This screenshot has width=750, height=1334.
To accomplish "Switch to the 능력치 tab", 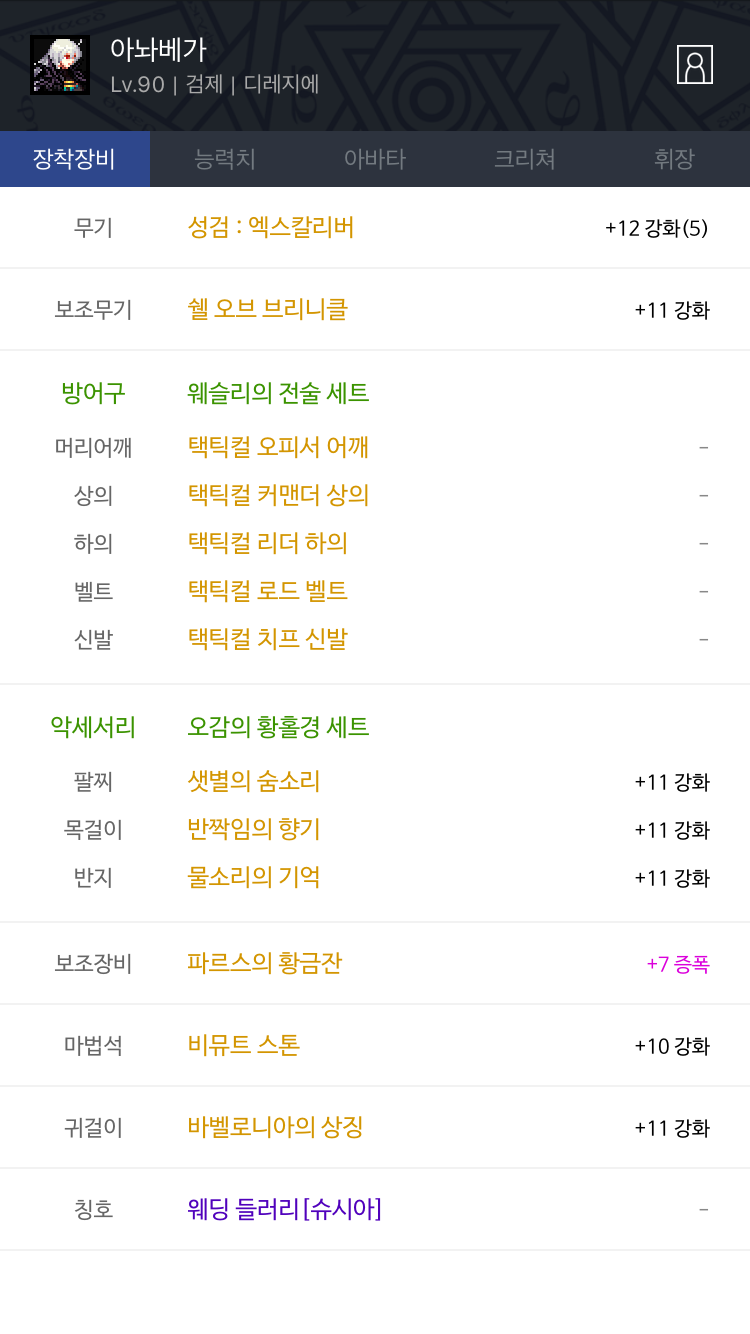I will (225, 159).
